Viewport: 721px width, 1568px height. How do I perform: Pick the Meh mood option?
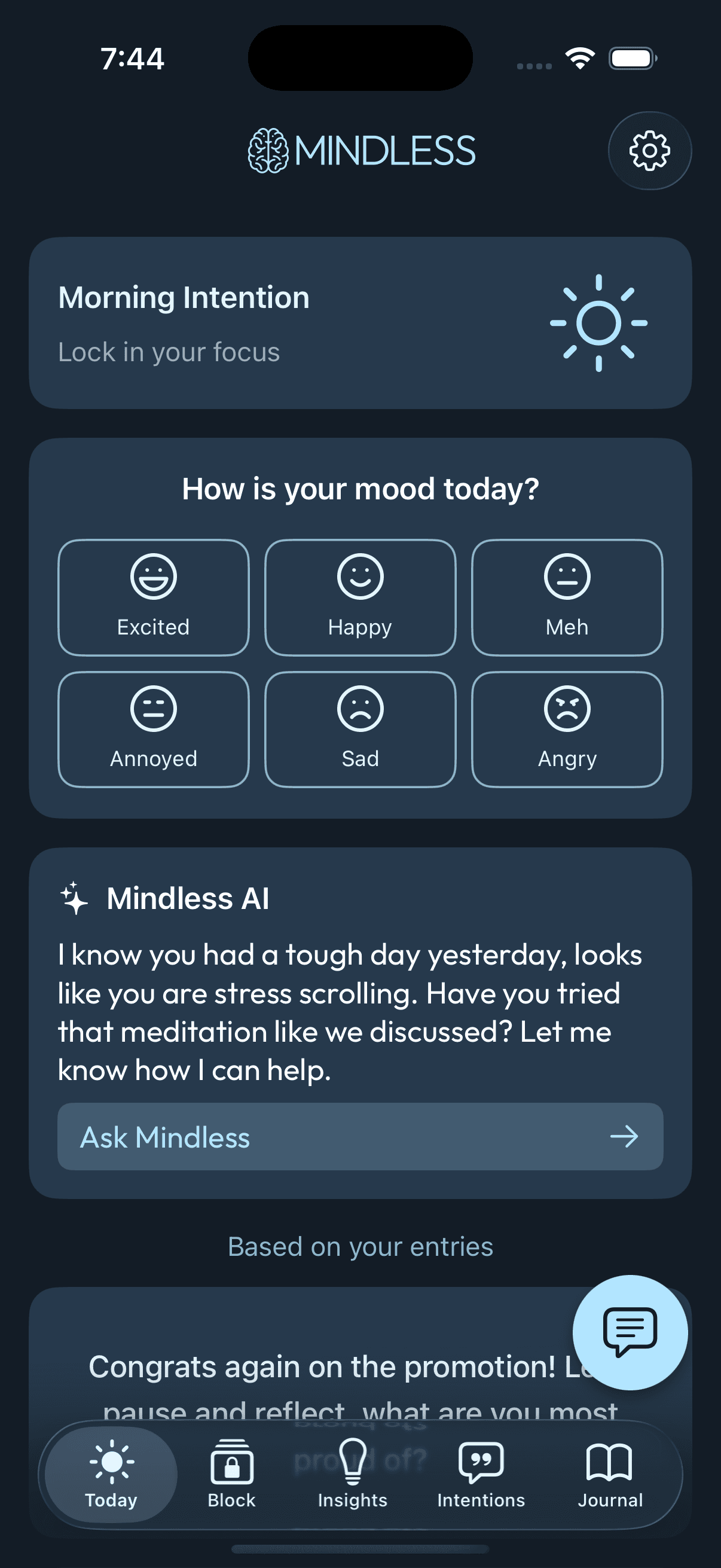(566, 598)
